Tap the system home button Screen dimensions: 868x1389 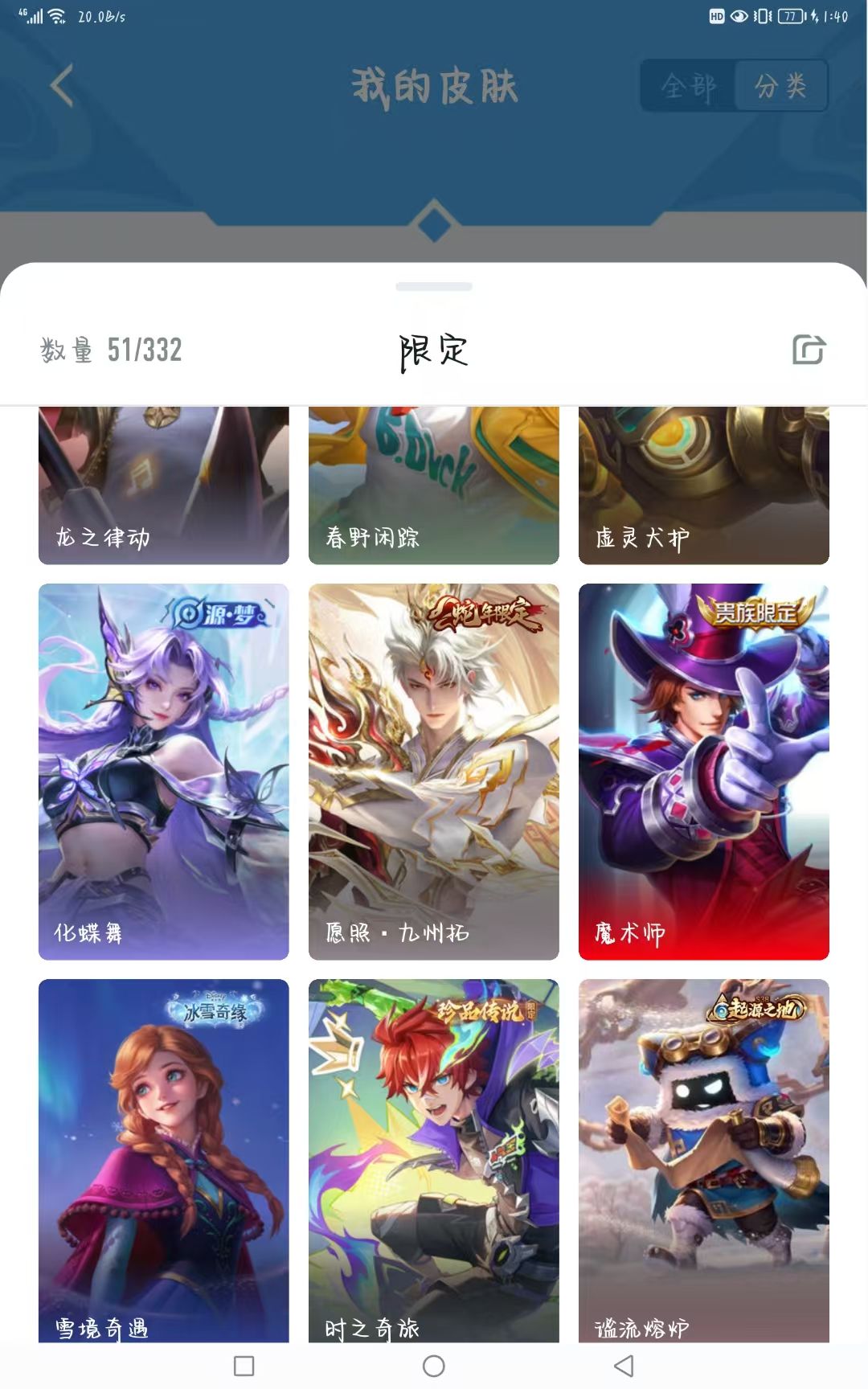(434, 1366)
